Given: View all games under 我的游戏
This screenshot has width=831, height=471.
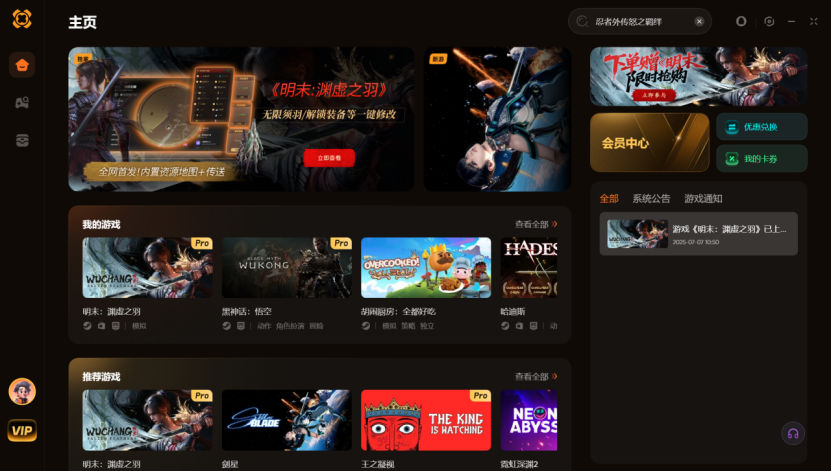Looking at the screenshot, I should coord(536,224).
